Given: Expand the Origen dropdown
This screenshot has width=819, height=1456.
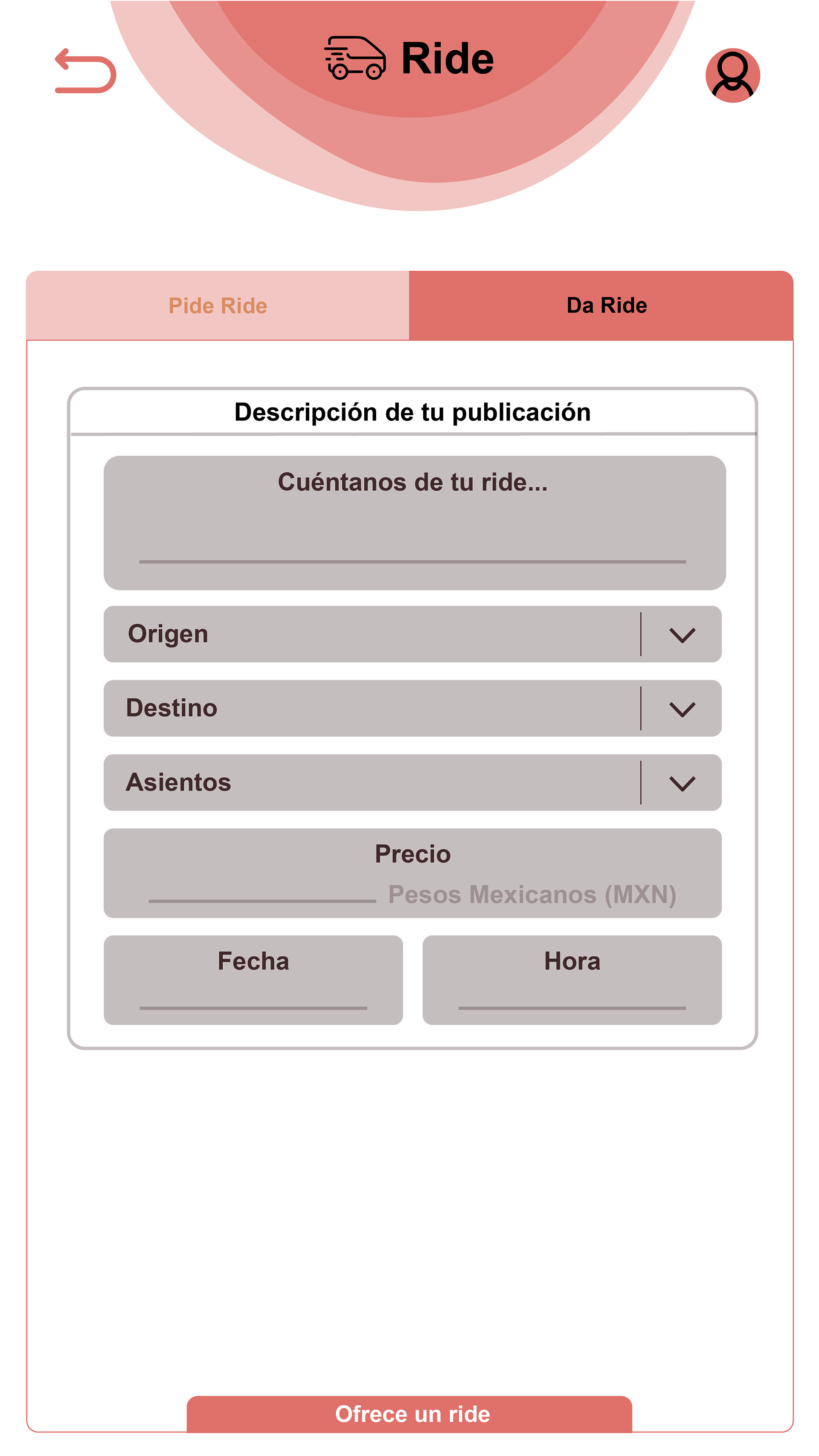Looking at the screenshot, I should click(682, 634).
